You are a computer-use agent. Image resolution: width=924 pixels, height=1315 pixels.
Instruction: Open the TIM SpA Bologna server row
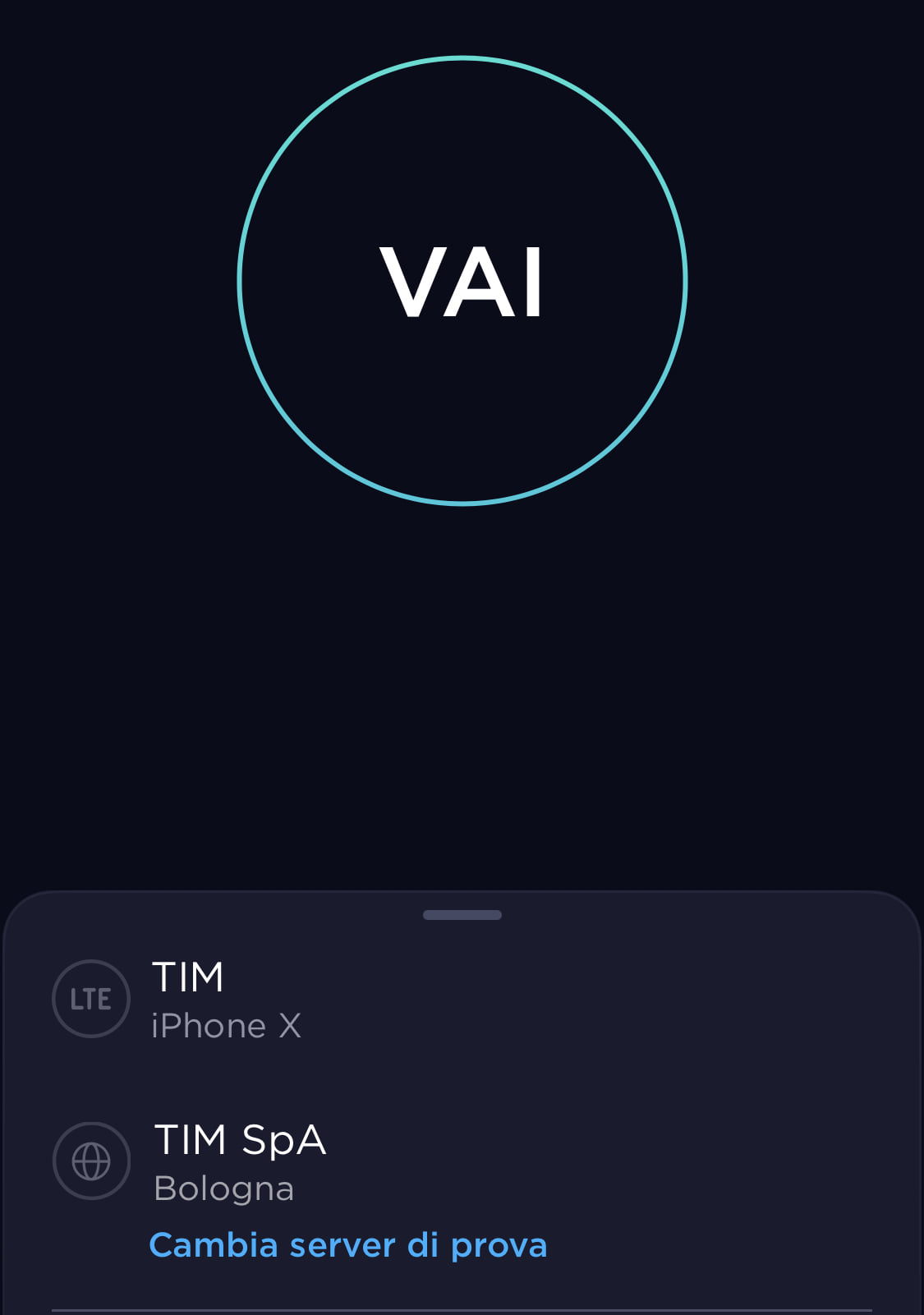point(240,1161)
